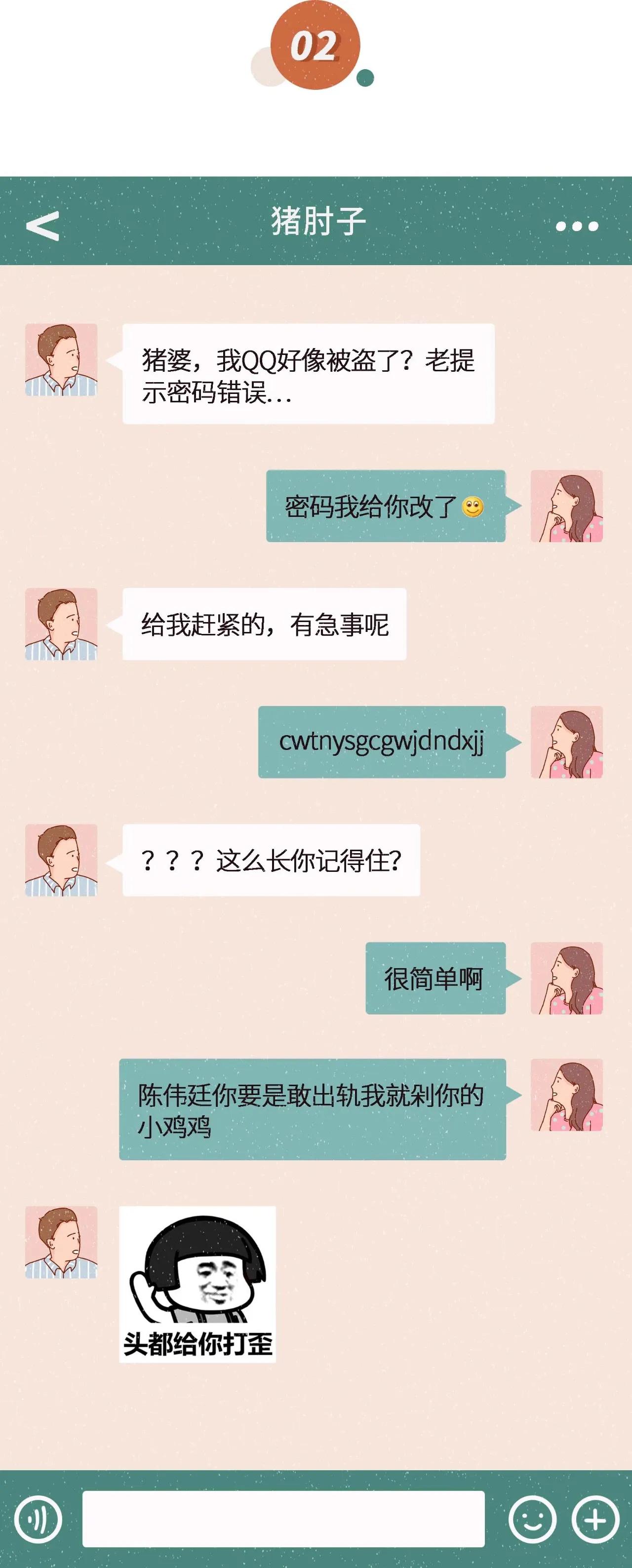This screenshot has height=1568, width=632.
Task: Click the back arrow to exit chat
Action: (x=42, y=227)
